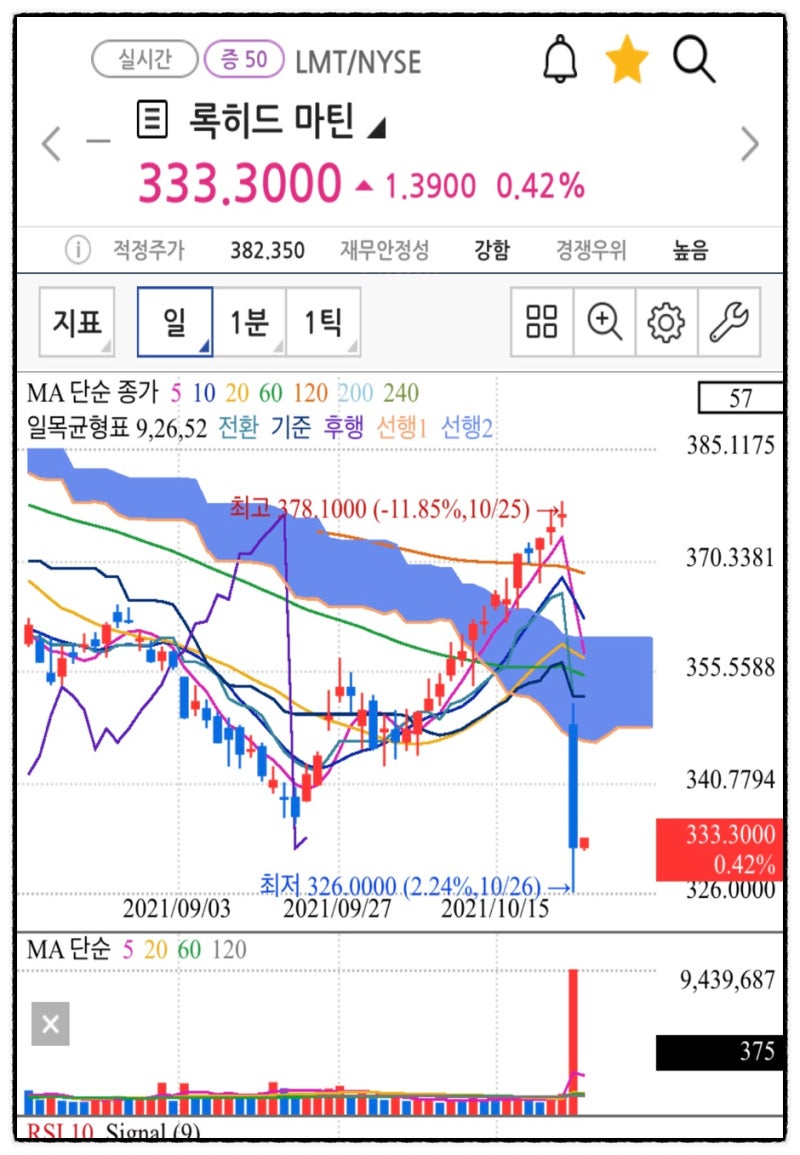This screenshot has height=1155, width=800.
Task: Select the chart zoom-in tool
Action: tap(602, 322)
